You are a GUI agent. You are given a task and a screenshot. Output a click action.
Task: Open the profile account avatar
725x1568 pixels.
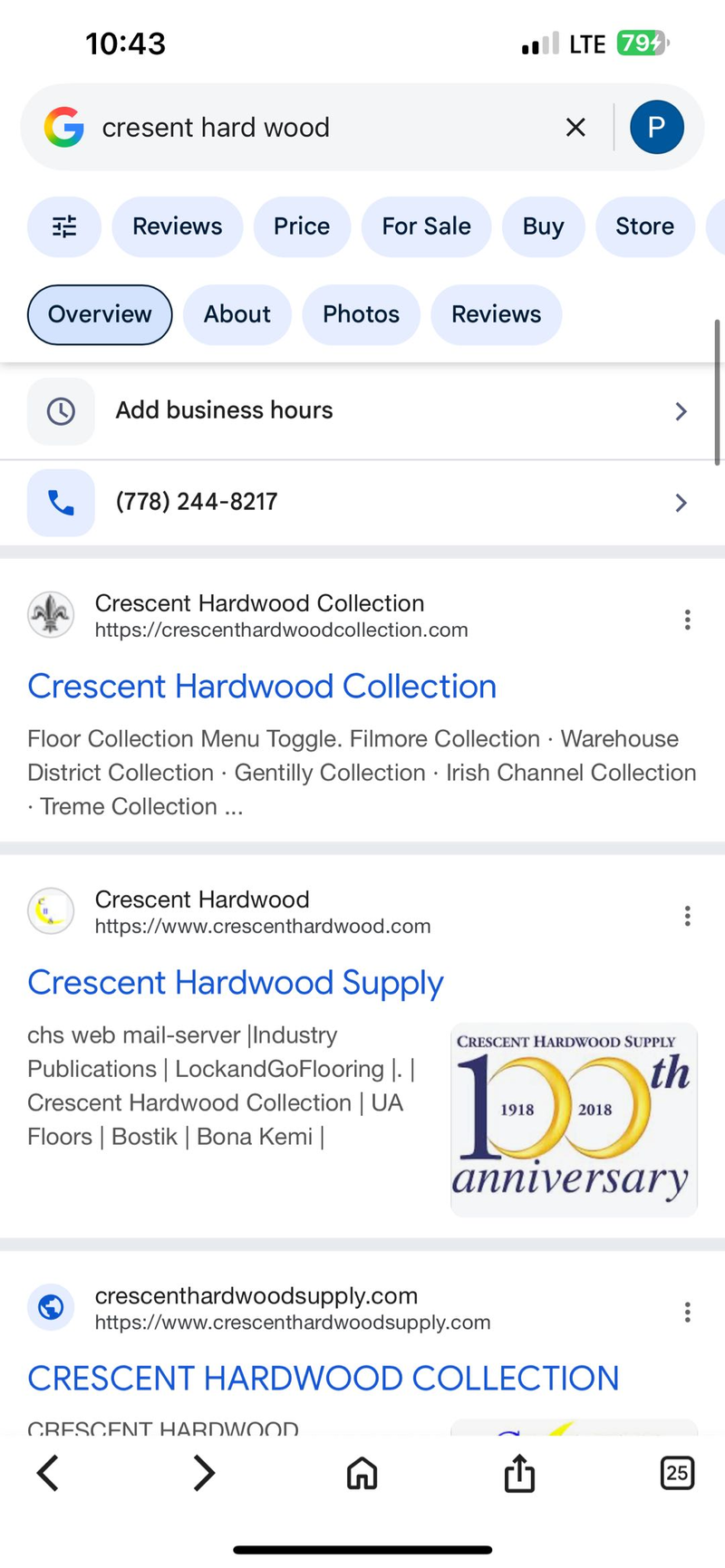656,127
